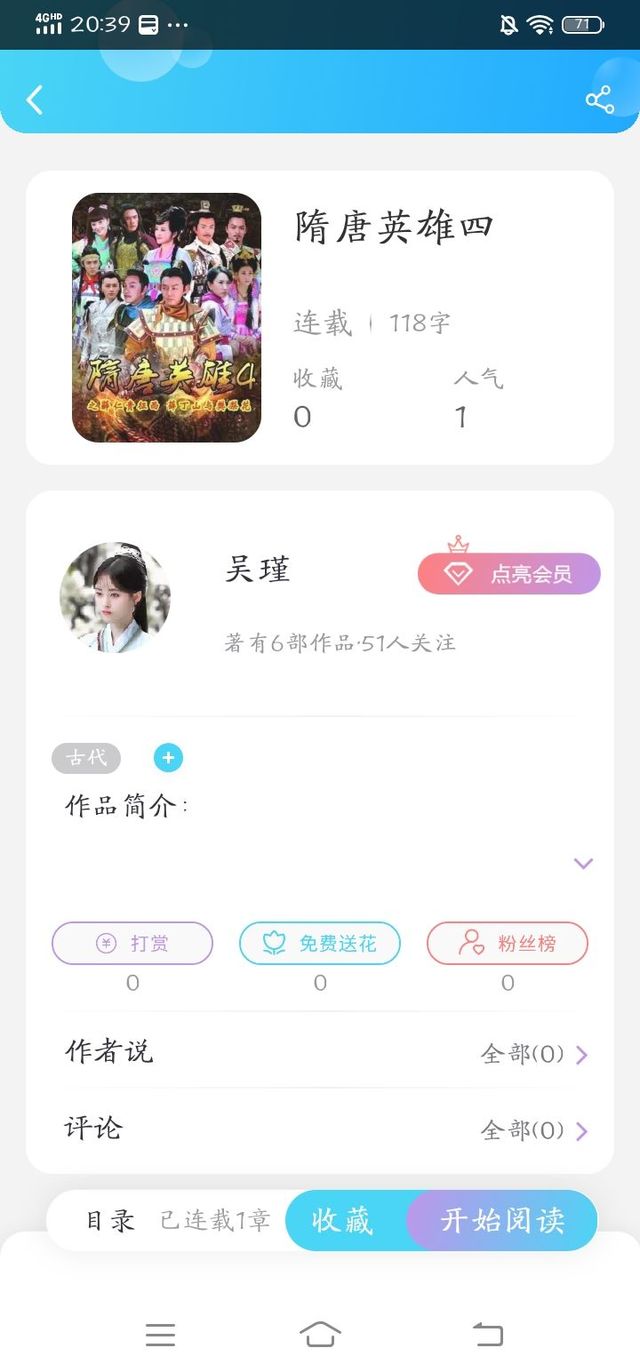Go to the system home screen
640x1372 pixels.
[320, 1334]
